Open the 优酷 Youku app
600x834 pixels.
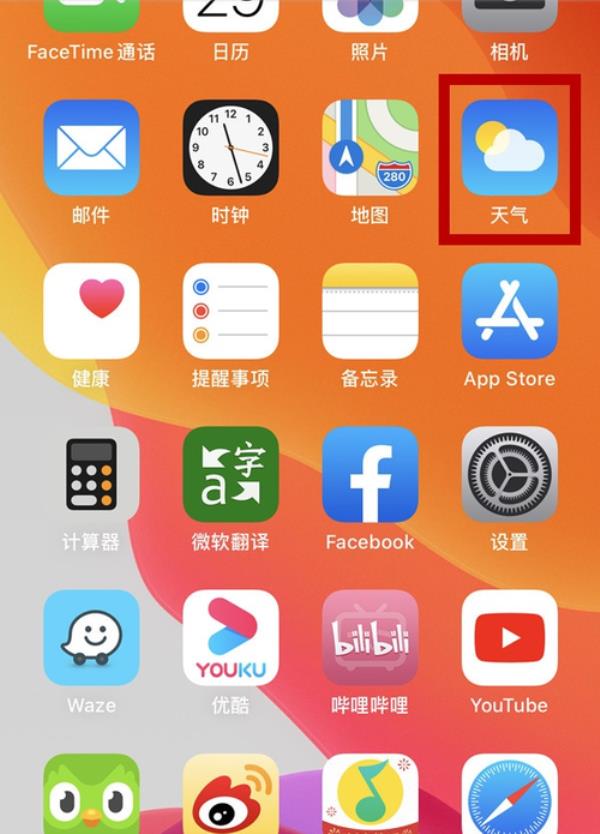click(231, 638)
